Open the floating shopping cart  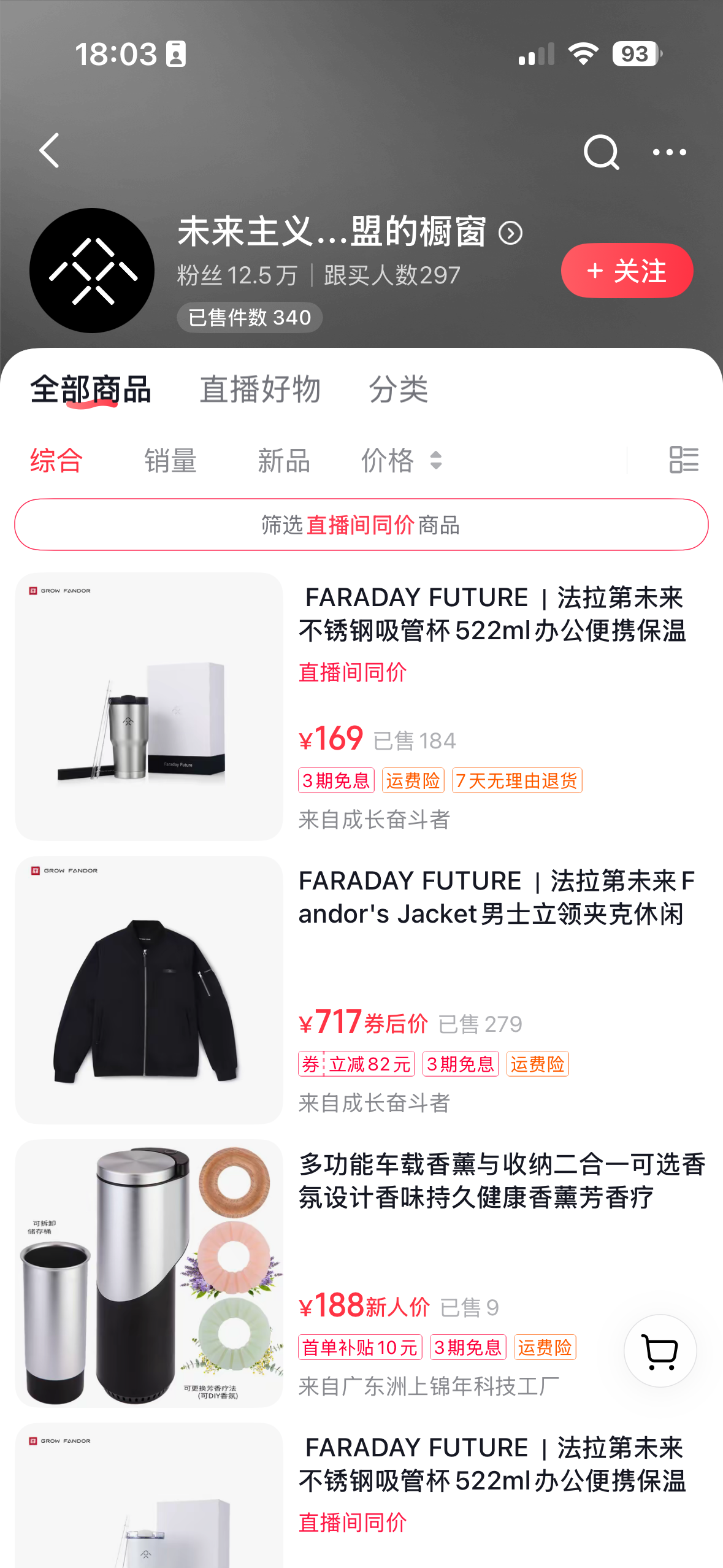(x=660, y=1351)
